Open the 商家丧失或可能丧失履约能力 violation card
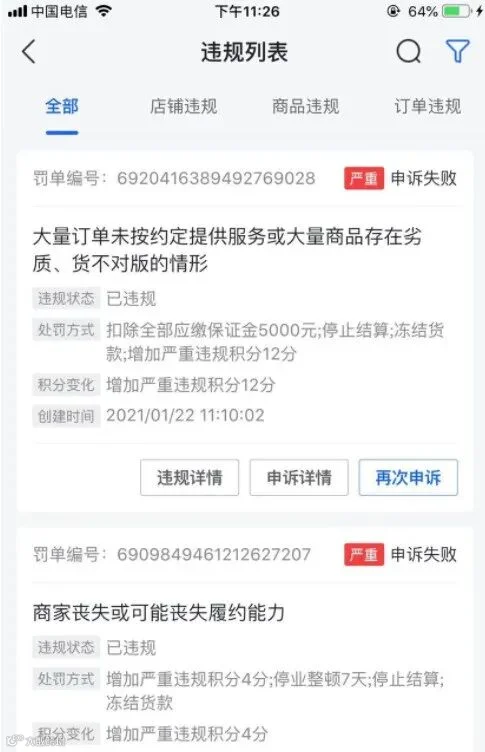 pos(245,640)
